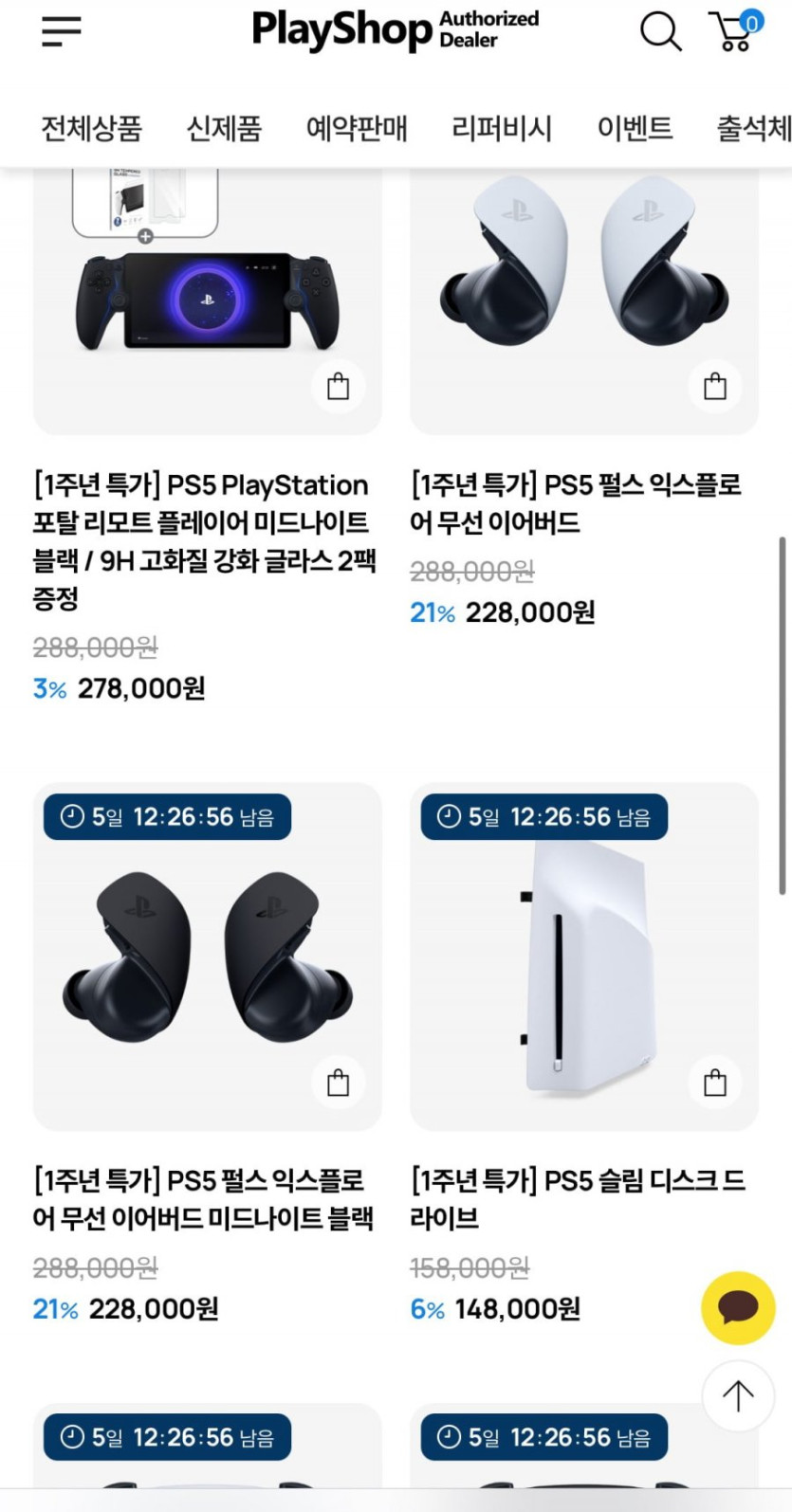Open PS5 슬림 디스크 드라이브 product

[577, 1199]
